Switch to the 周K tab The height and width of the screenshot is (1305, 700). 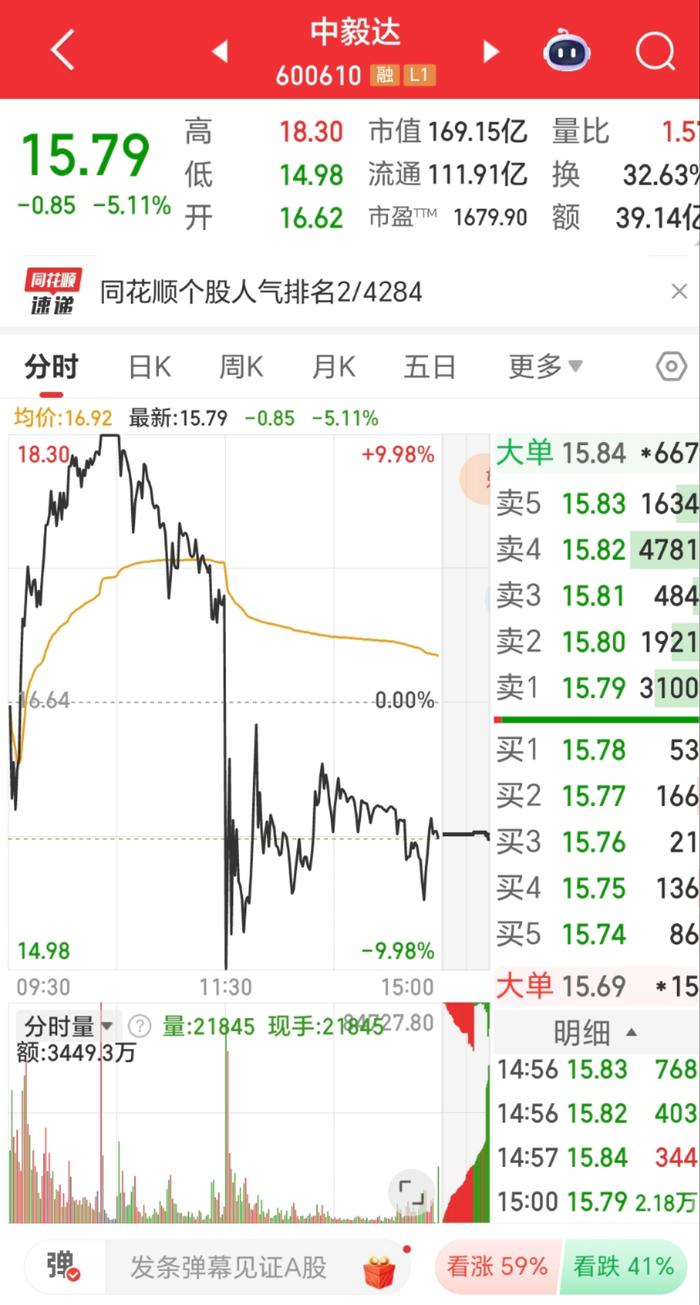point(241,367)
